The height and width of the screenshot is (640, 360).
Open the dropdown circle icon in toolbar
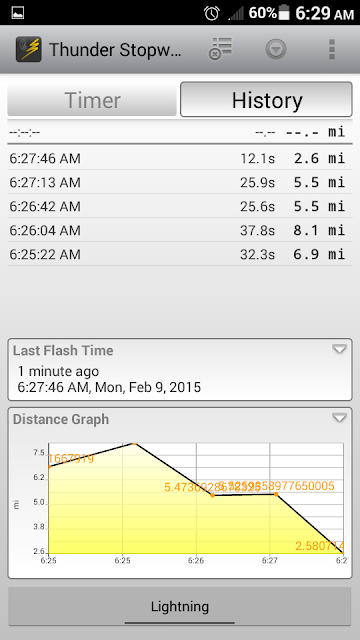(276, 50)
